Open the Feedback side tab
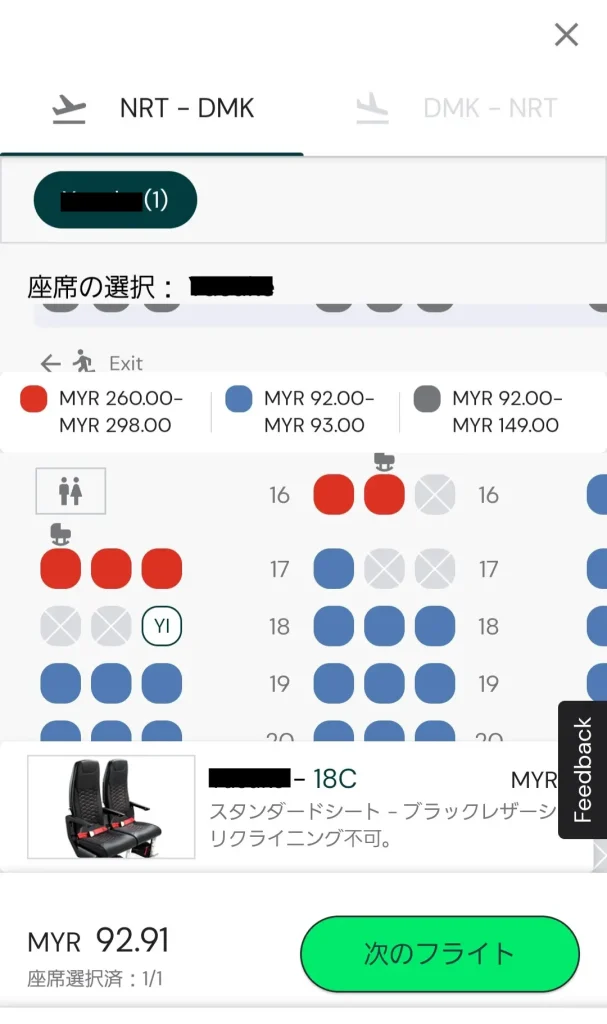 pos(582,768)
